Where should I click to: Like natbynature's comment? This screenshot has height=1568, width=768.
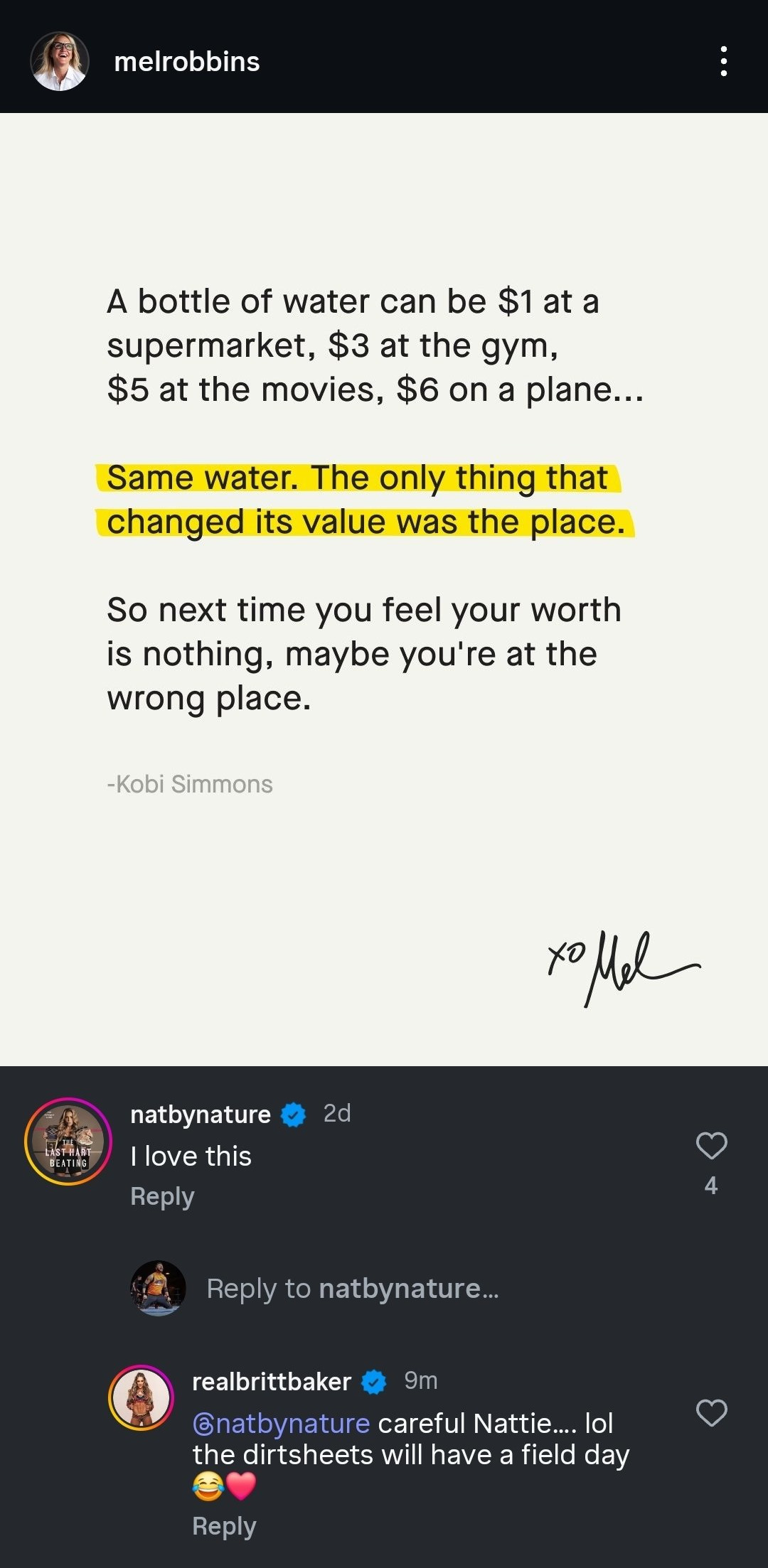click(x=711, y=1146)
